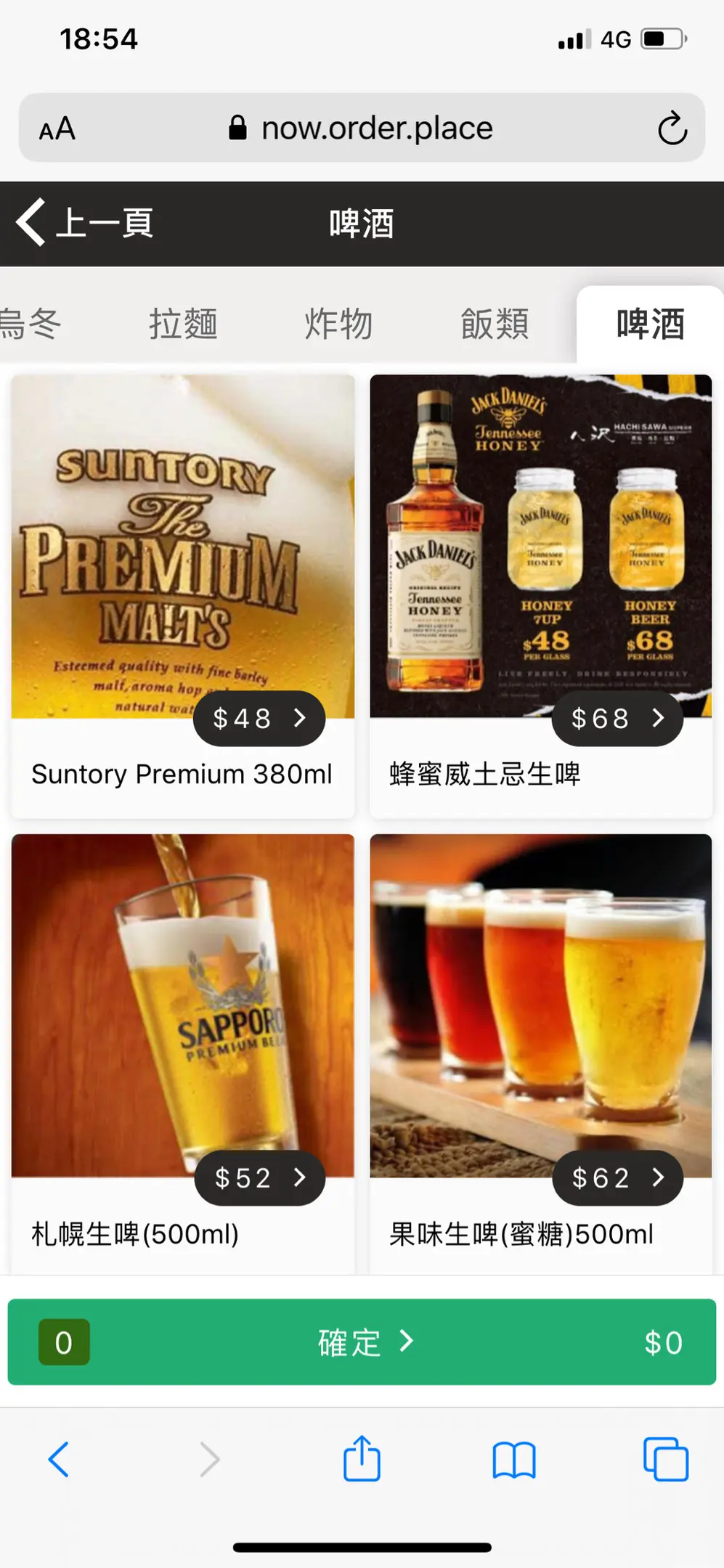Open the 果味生啤(蜜糖)500ml item card
The width and height of the screenshot is (724, 1568).
coord(540,1053)
